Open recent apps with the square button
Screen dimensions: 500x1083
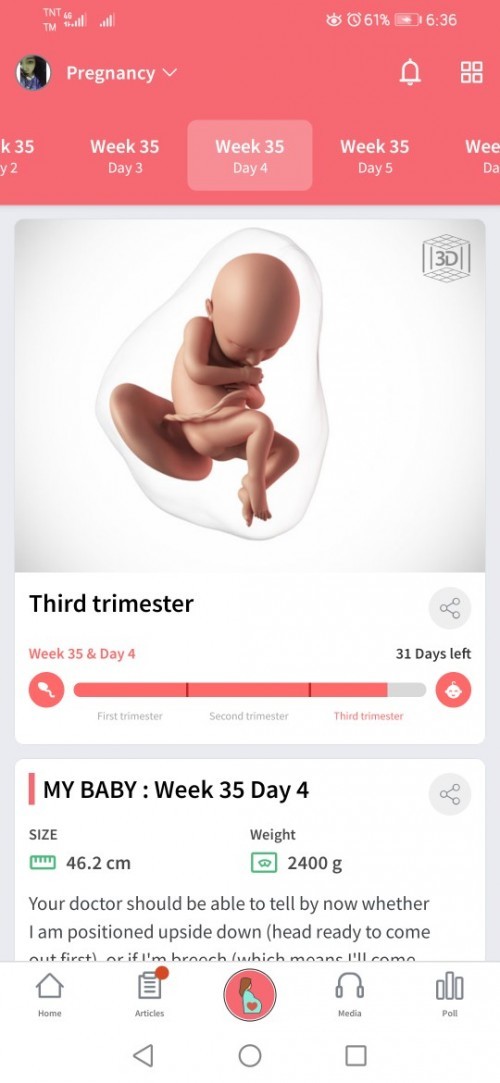point(356,1055)
